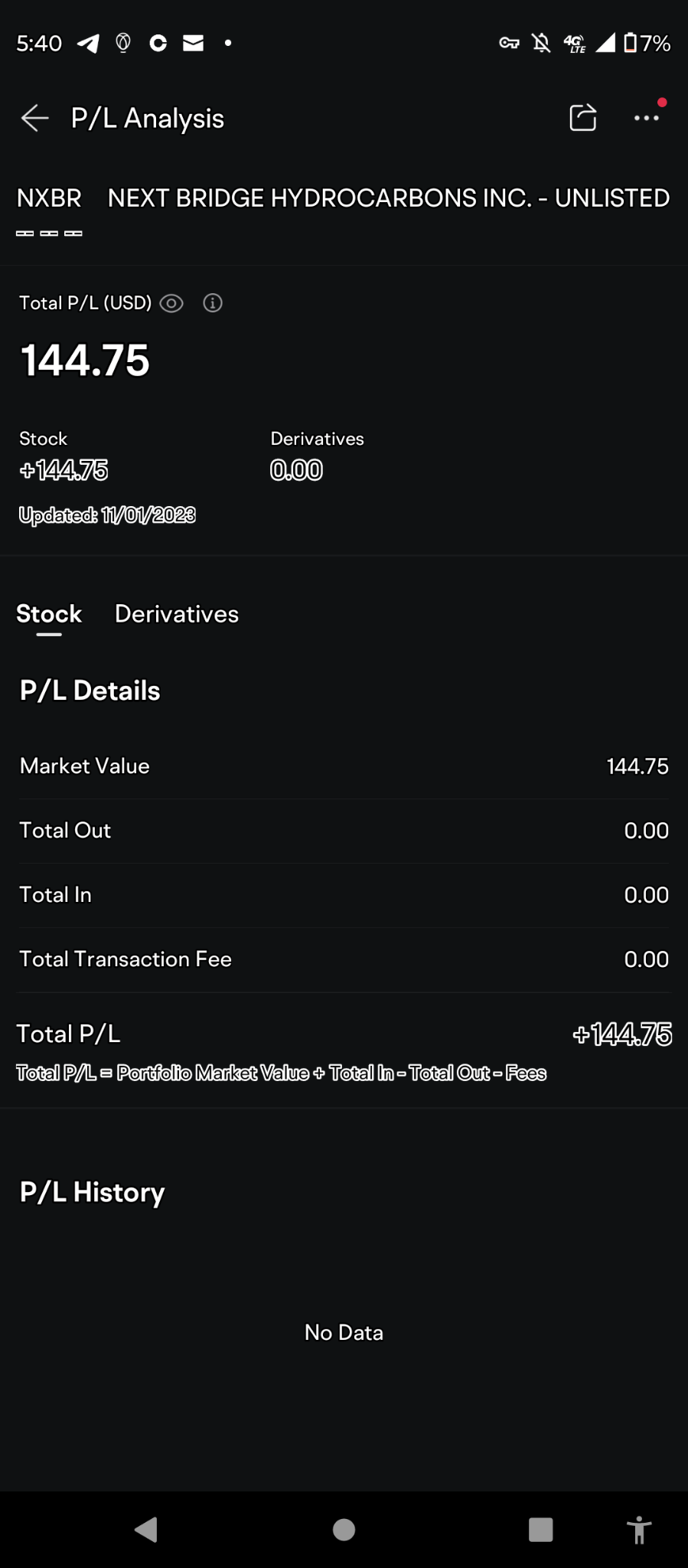Screen dimensions: 688x1568
Task: Open the Total P/L info icon
Action: coord(213,303)
